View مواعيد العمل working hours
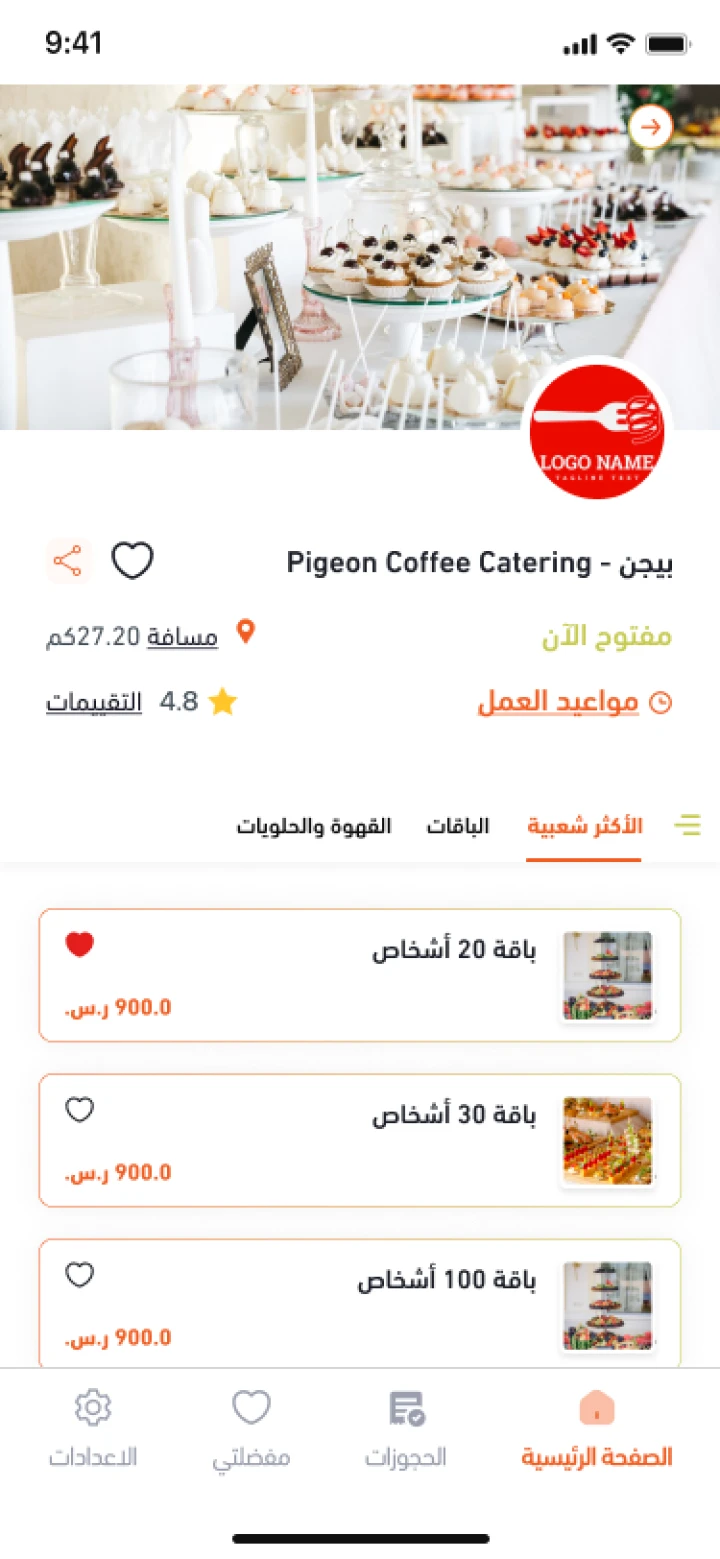The width and height of the screenshot is (720, 1559). [558, 703]
